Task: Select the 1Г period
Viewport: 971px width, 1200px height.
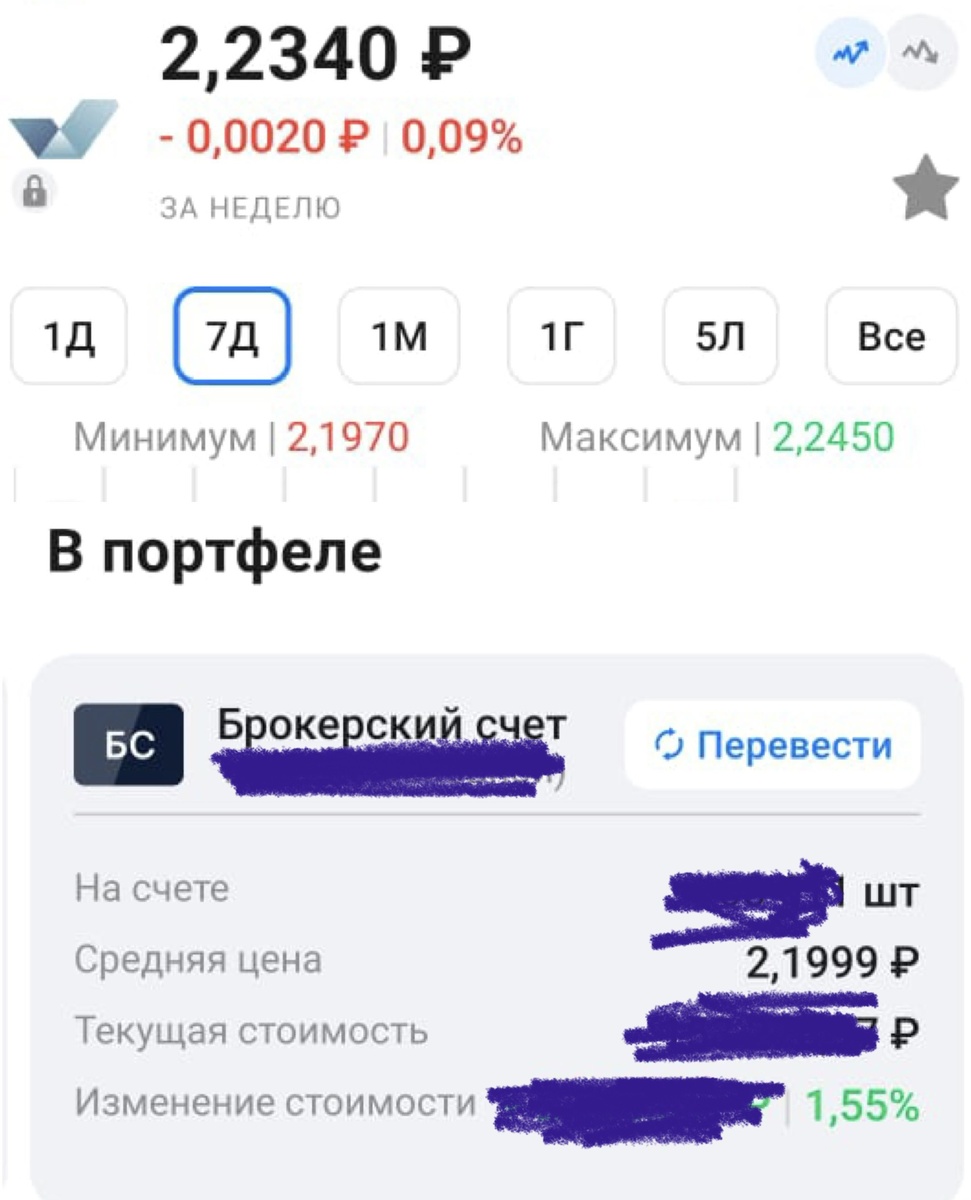Action: pyautogui.click(x=560, y=337)
